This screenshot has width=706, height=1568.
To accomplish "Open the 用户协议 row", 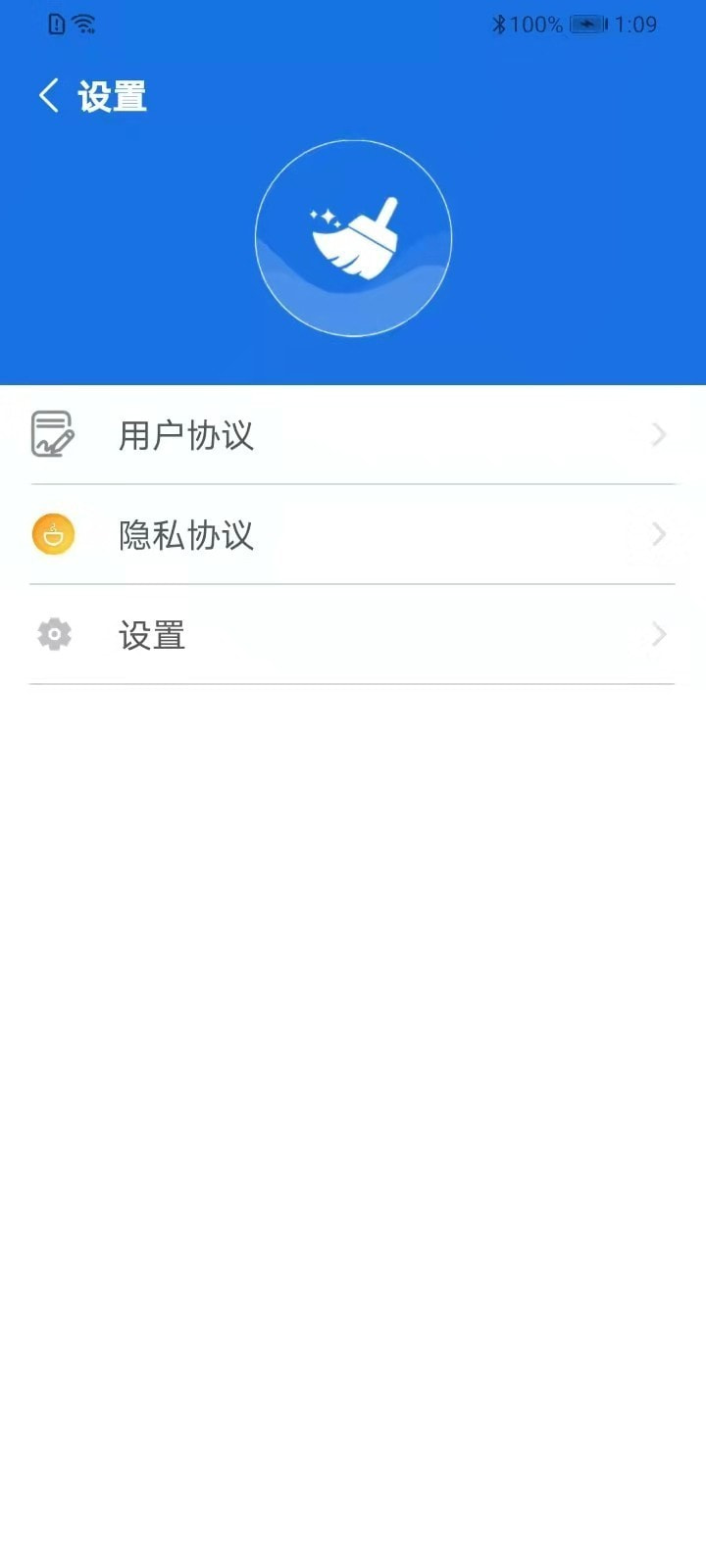I will [x=353, y=434].
